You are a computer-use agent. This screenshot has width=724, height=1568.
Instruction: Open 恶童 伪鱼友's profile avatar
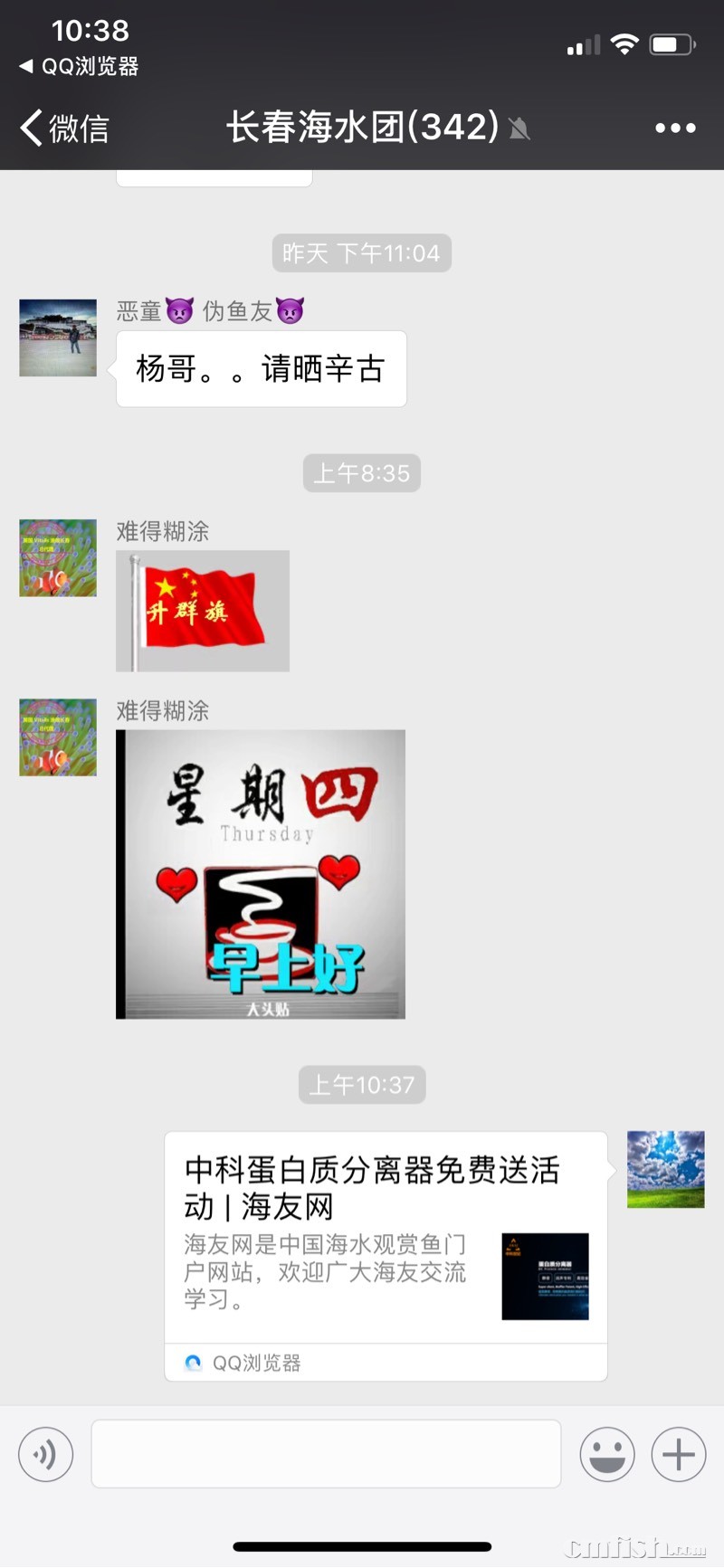[x=58, y=337]
